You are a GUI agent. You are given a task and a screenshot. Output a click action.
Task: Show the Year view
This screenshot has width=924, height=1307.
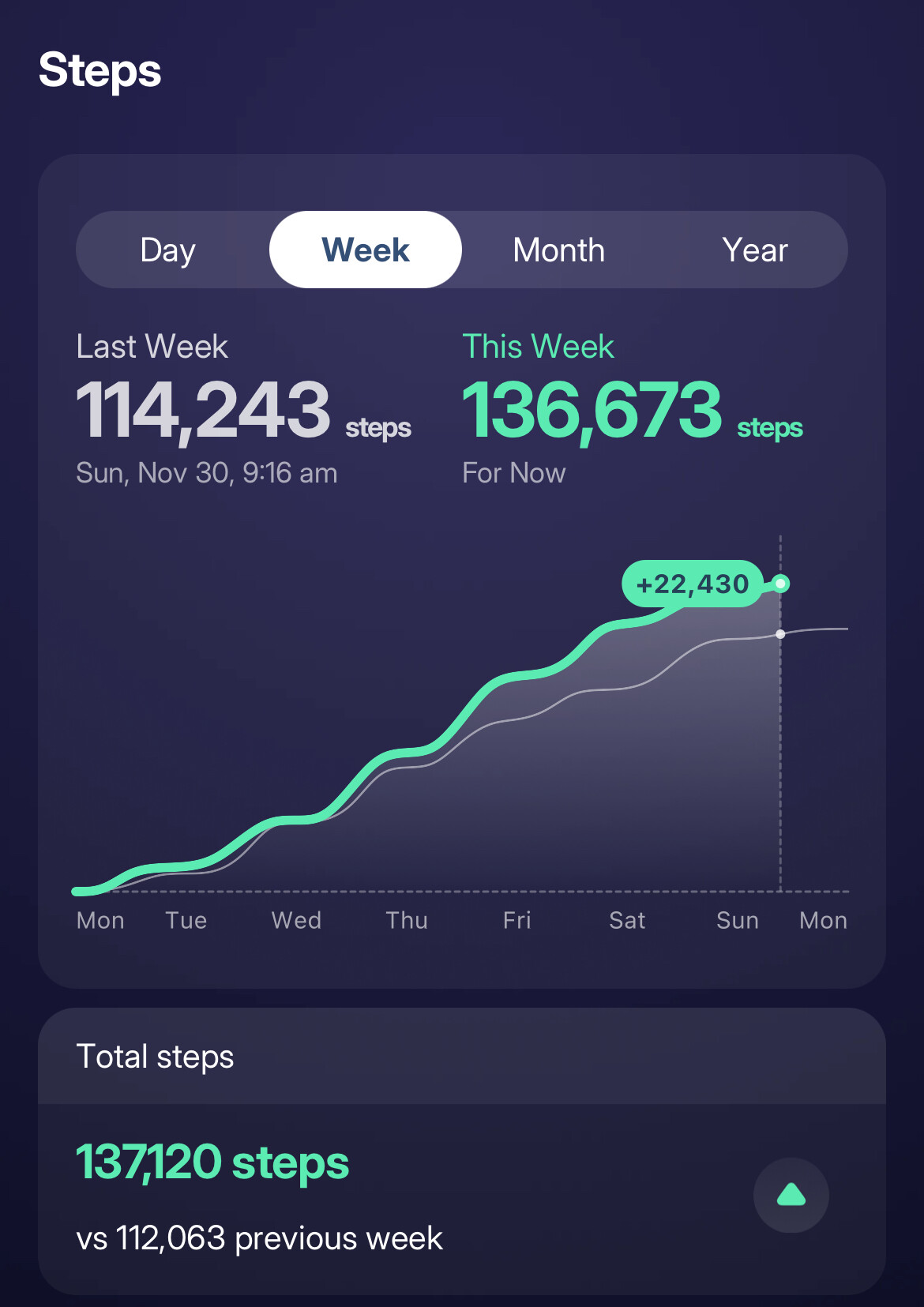tap(754, 250)
